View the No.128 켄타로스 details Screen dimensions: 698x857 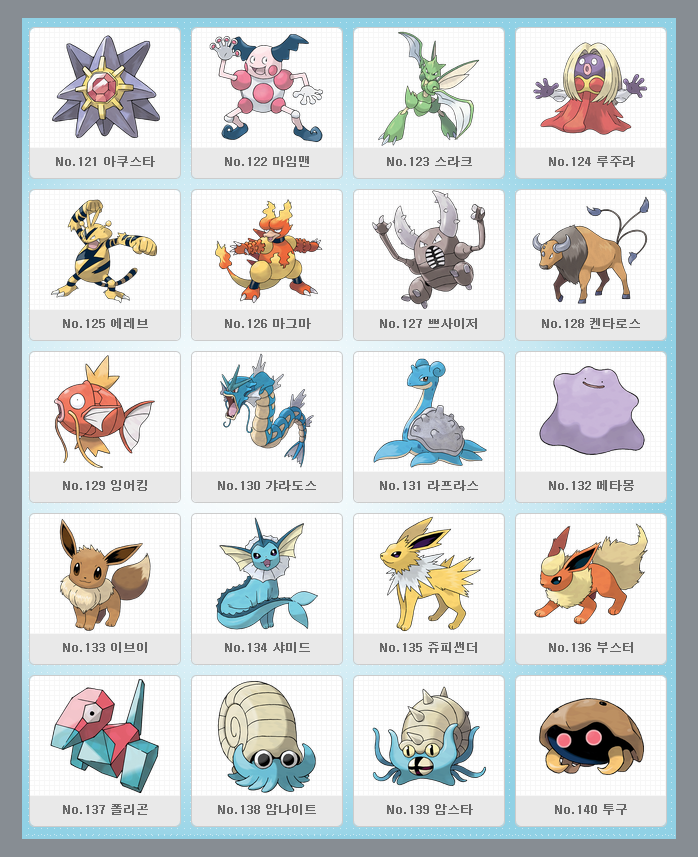591,264
